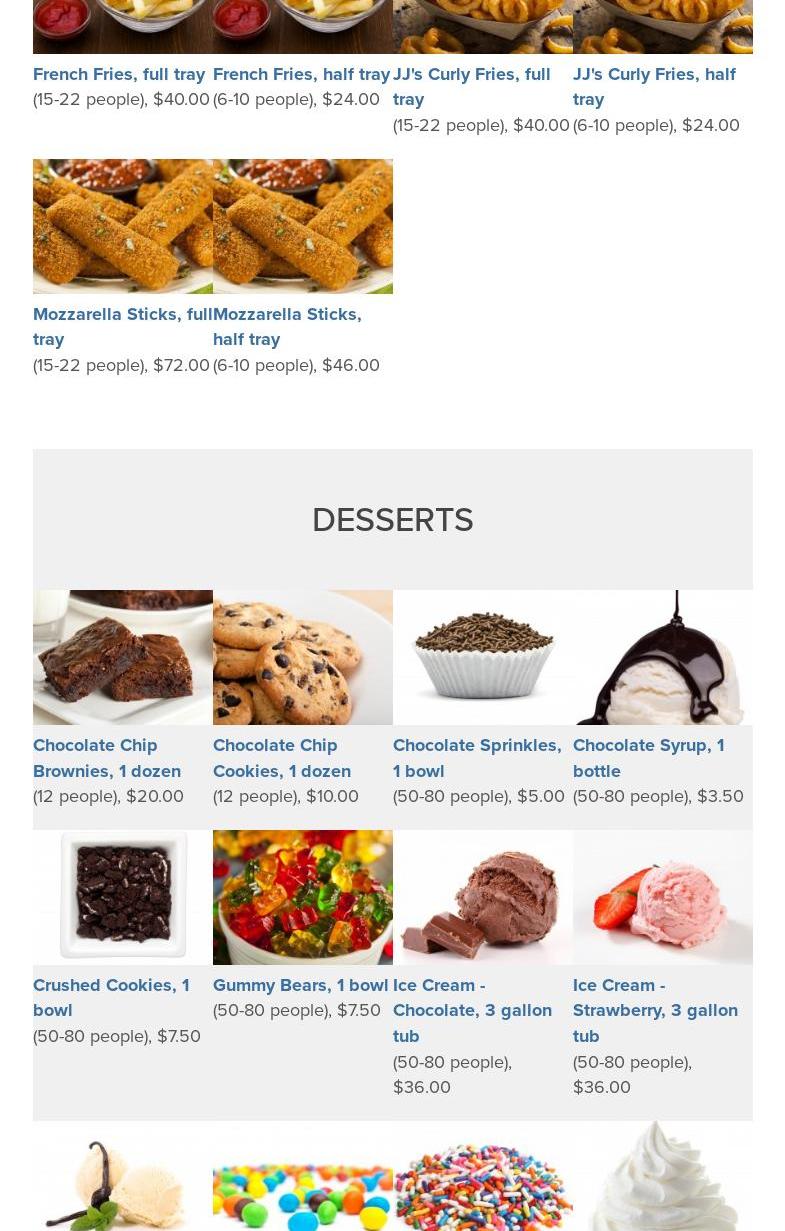Select Chocolate Syrup, 1 bottle
785x1231 pixels.
pyautogui.click(x=648, y=757)
